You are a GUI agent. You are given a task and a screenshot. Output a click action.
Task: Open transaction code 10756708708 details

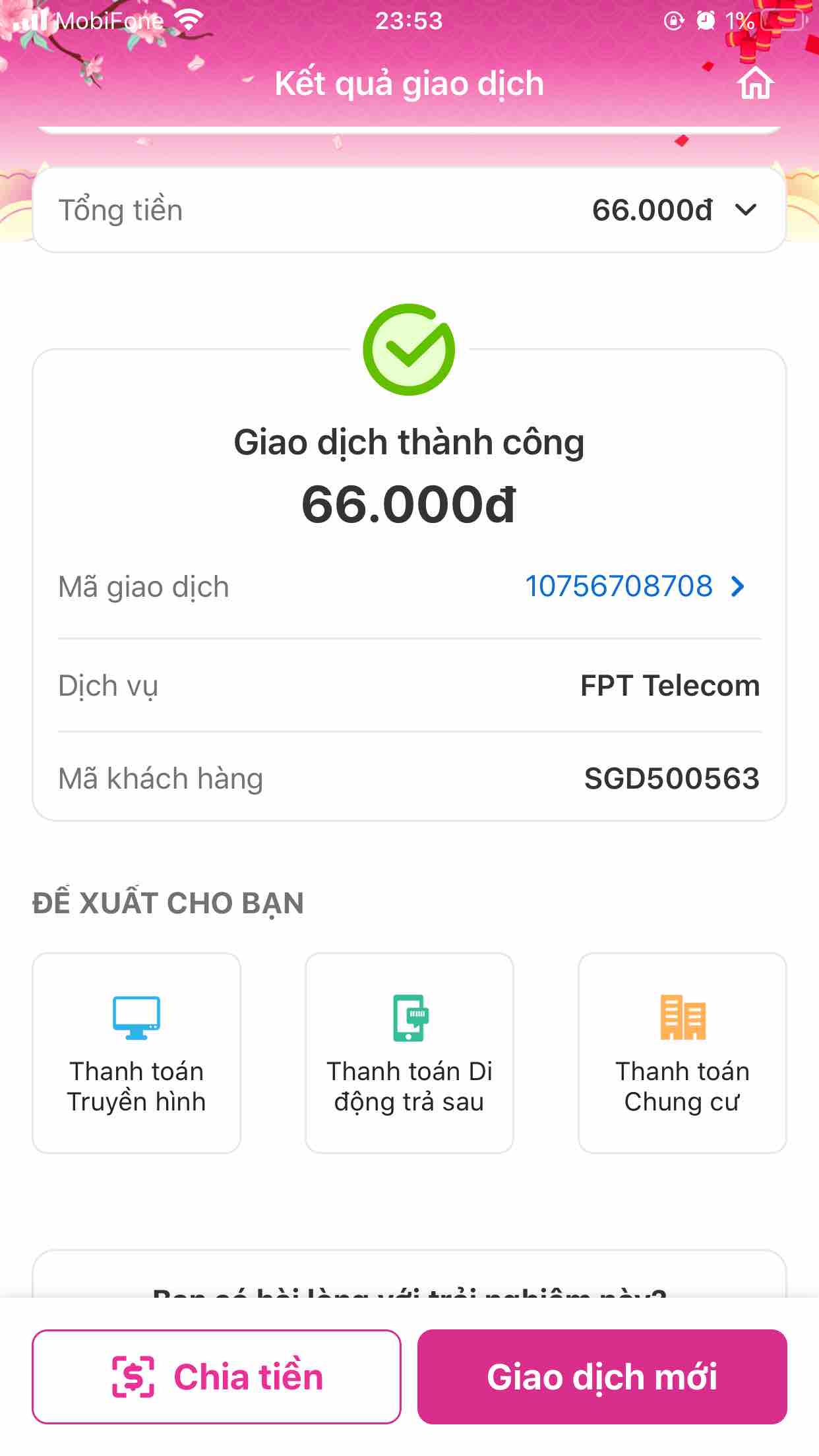[634, 586]
